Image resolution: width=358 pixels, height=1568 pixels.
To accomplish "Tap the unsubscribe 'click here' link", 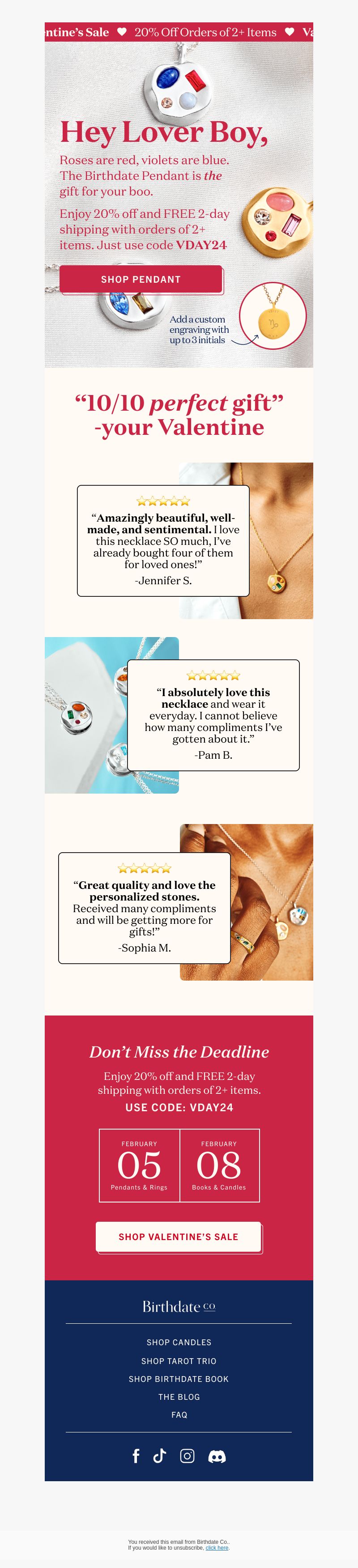I will pos(217,1547).
